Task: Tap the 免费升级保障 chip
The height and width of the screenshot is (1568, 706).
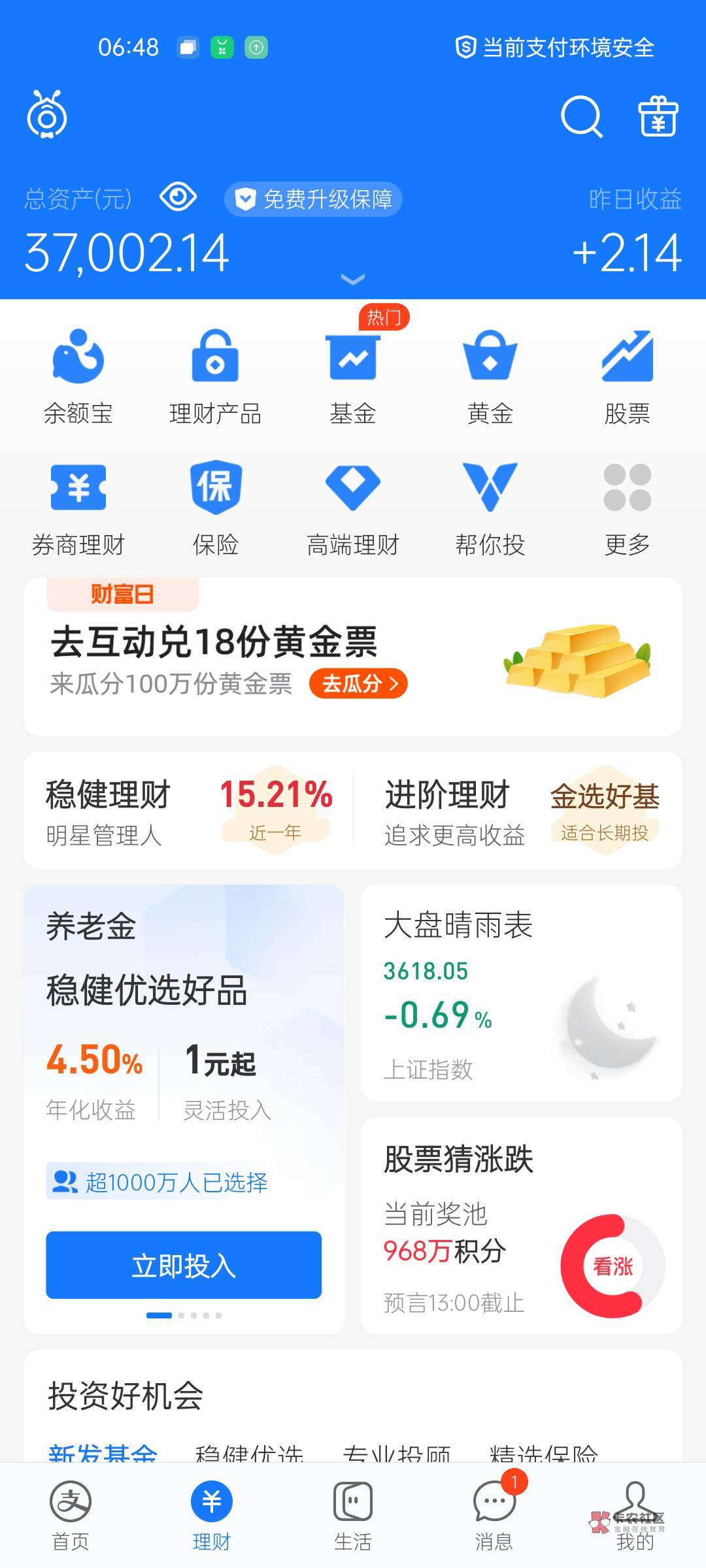Action: [x=313, y=199]
